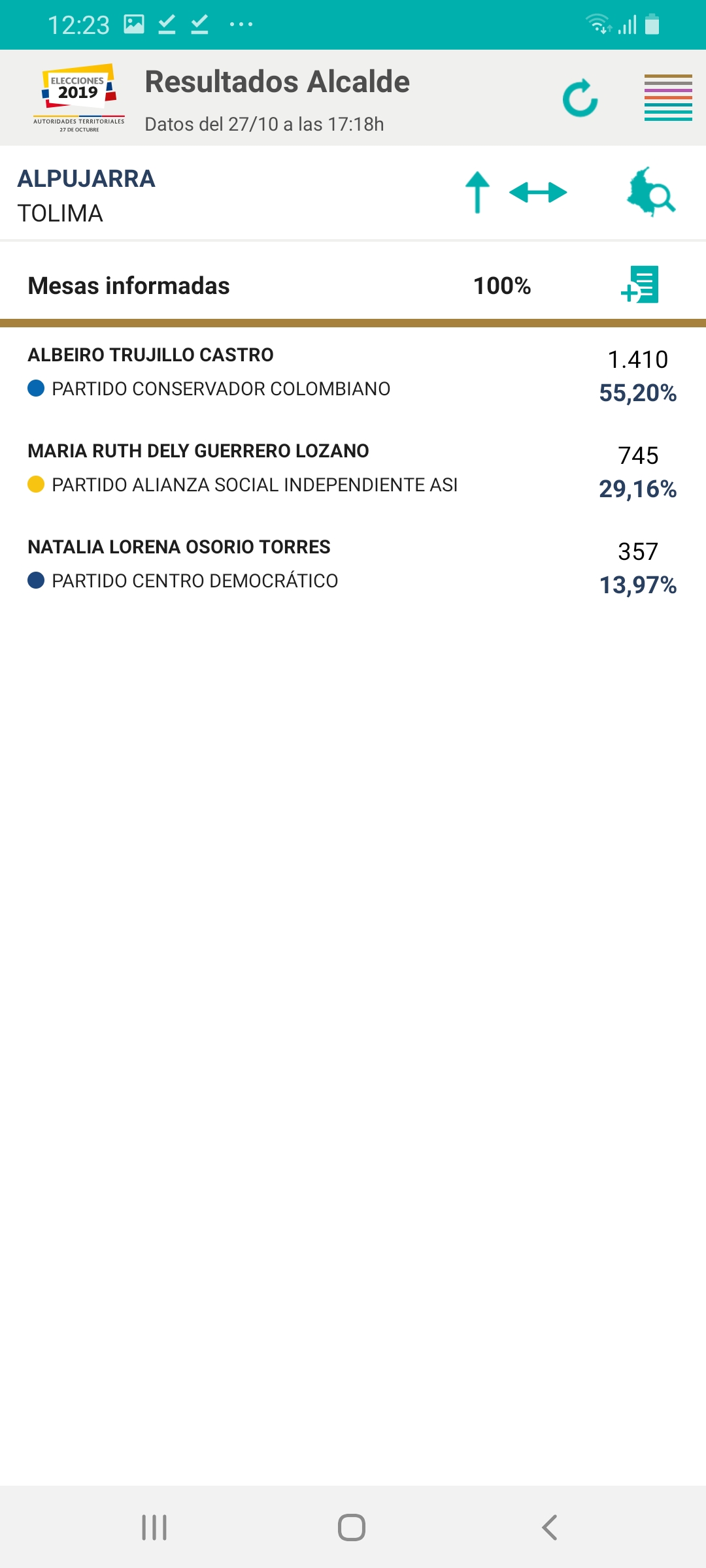Open the Colombia map search
Viewport: 706px width, 1568px height.
pos(651,192)
